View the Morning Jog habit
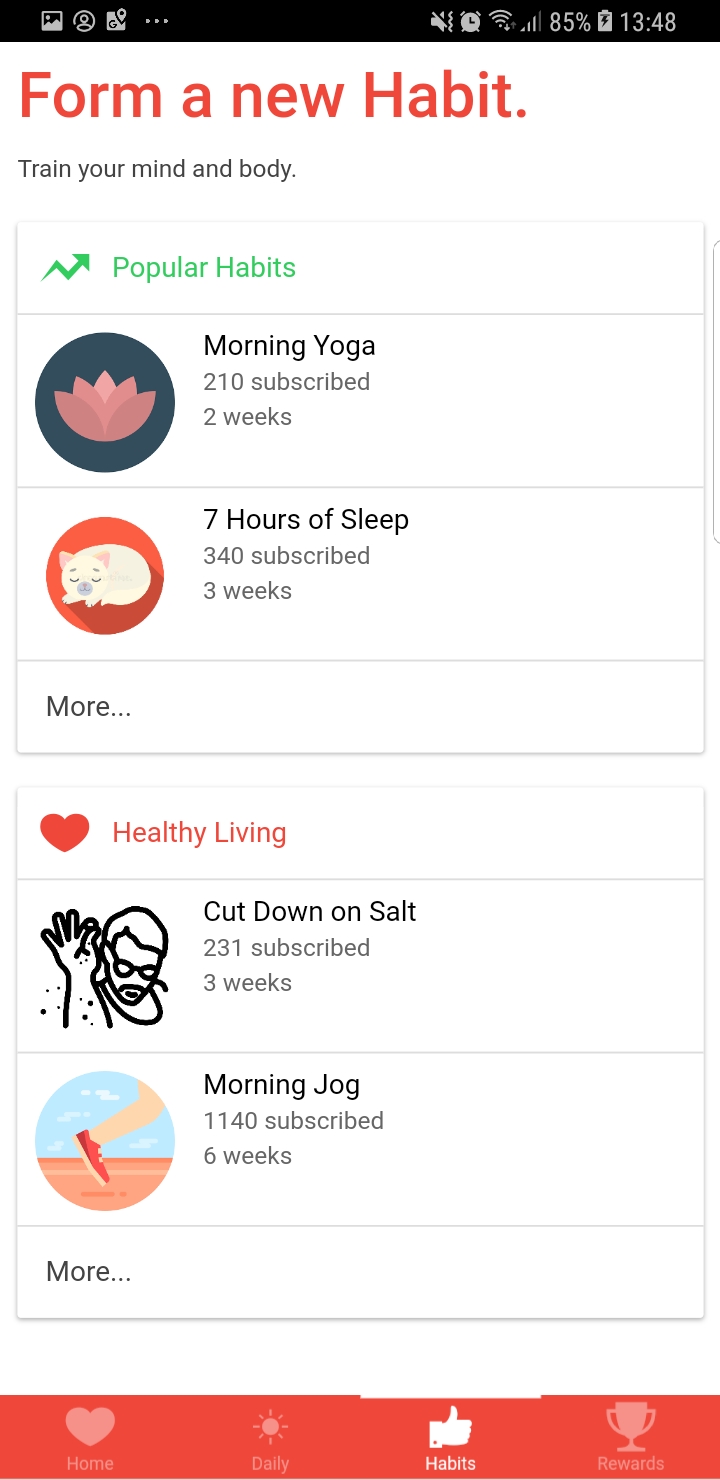 pyautogui.click(x=360, y=1140)
